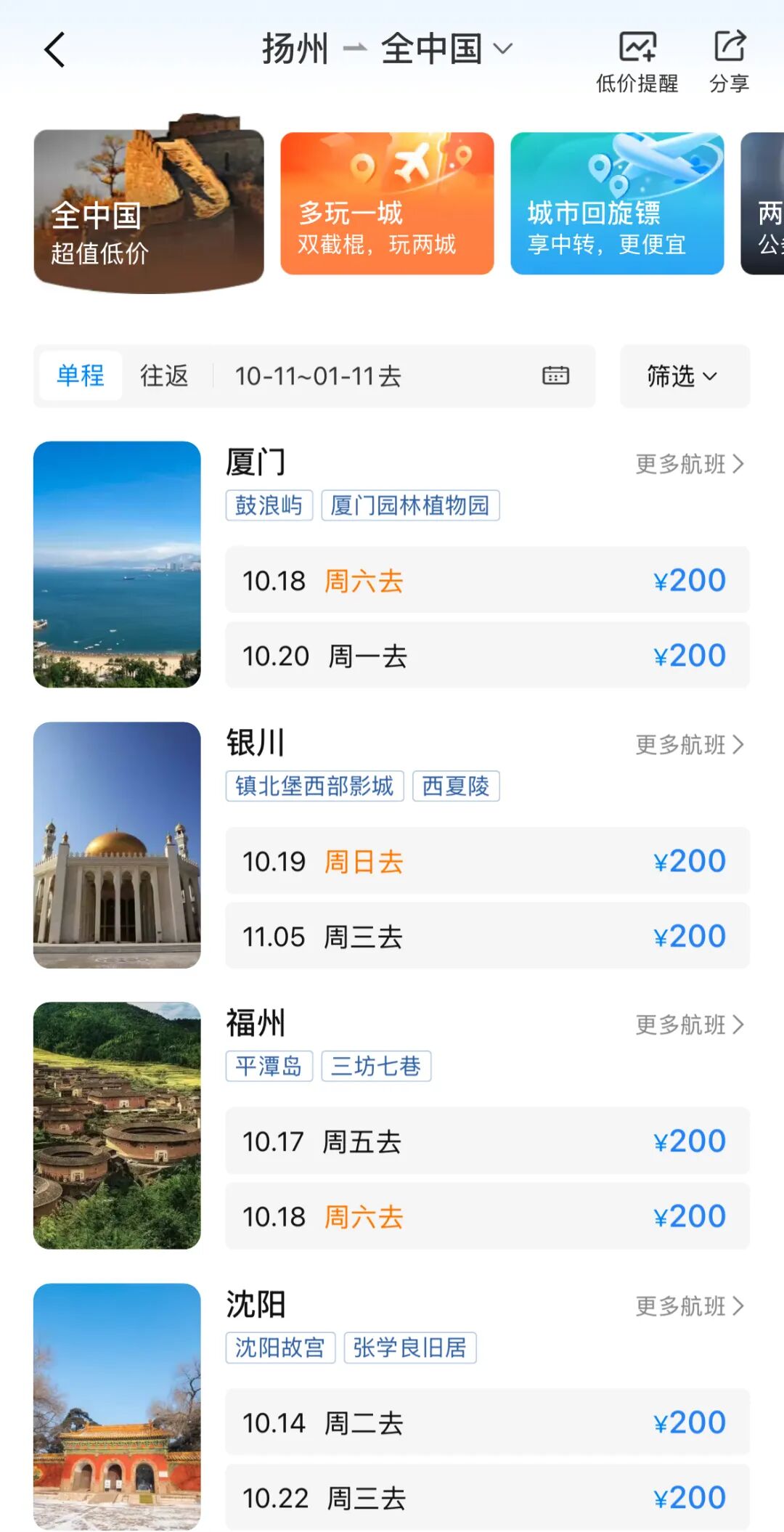Switch to the 往返 round-trip tab

(x=164, y=376)
